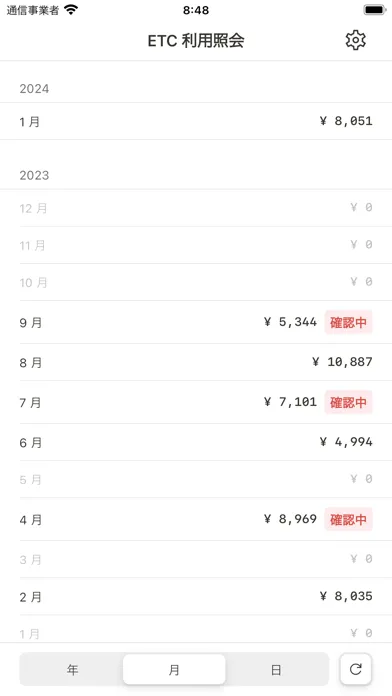Switch to the 年 (year) view
This screenshot has width=392, height=696.
coord(72,669)
